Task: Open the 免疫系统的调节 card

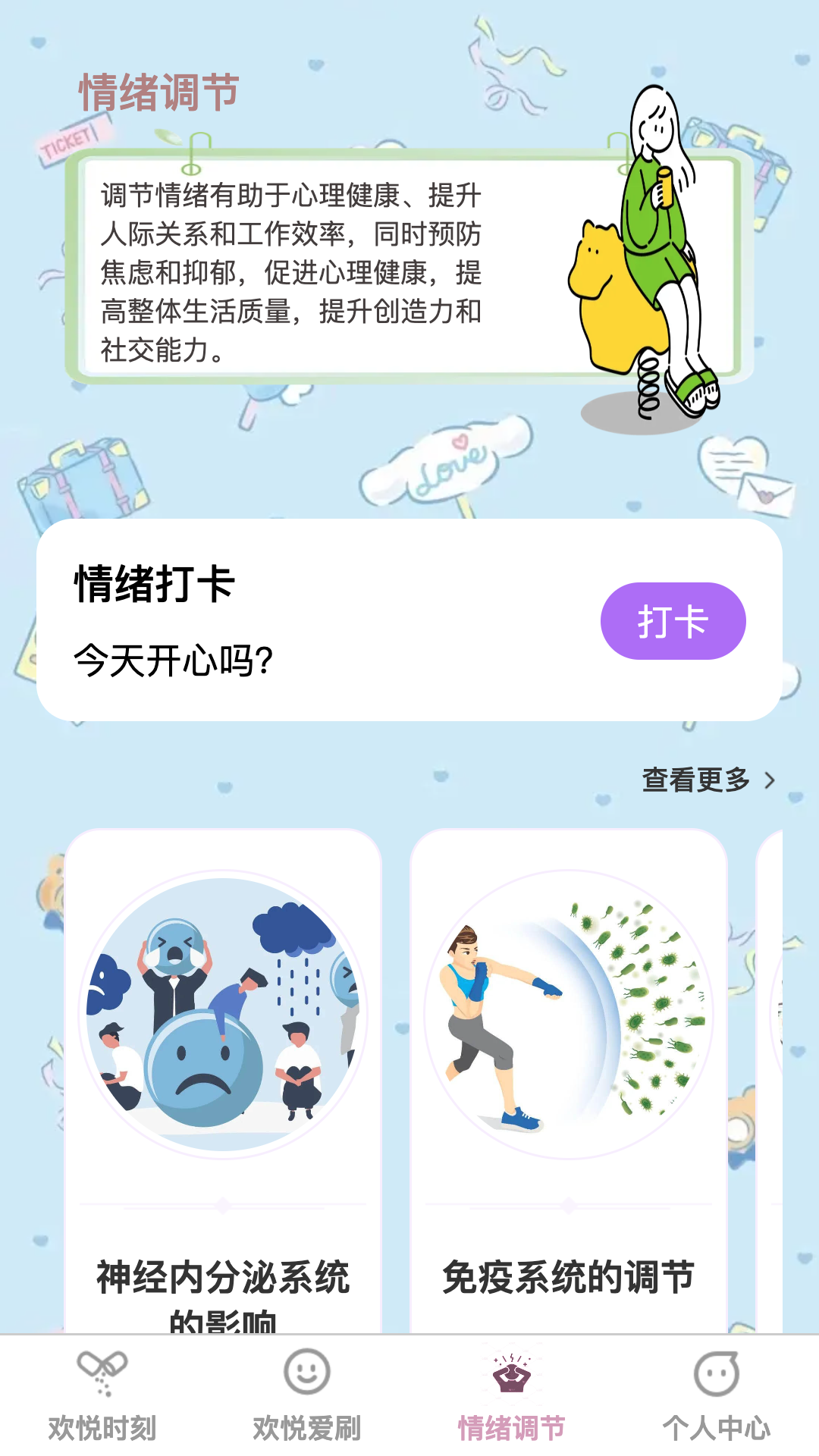Action: click(568, 1077)
